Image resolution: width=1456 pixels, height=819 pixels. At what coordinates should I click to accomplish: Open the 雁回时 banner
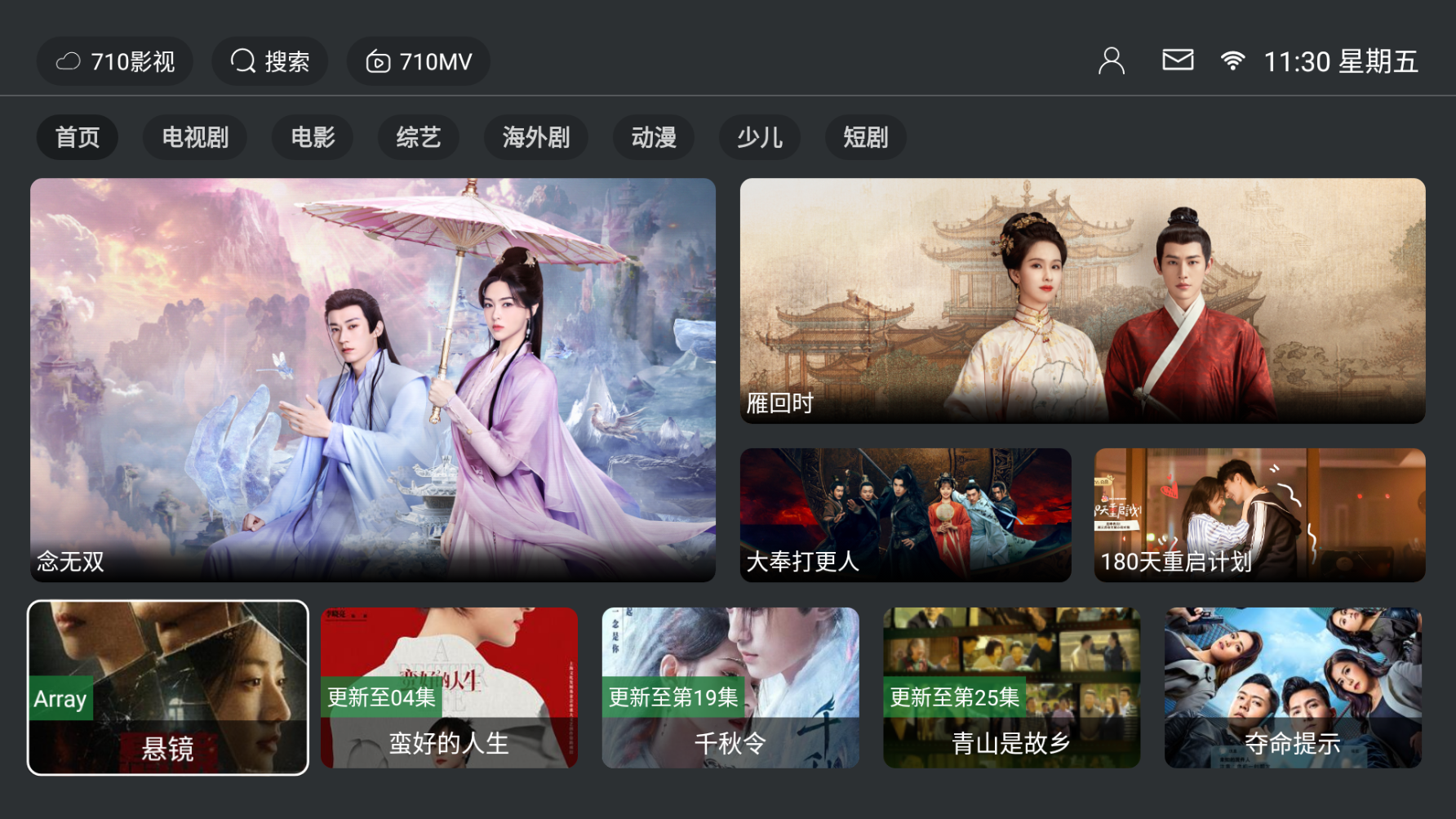pos(1082,300)
